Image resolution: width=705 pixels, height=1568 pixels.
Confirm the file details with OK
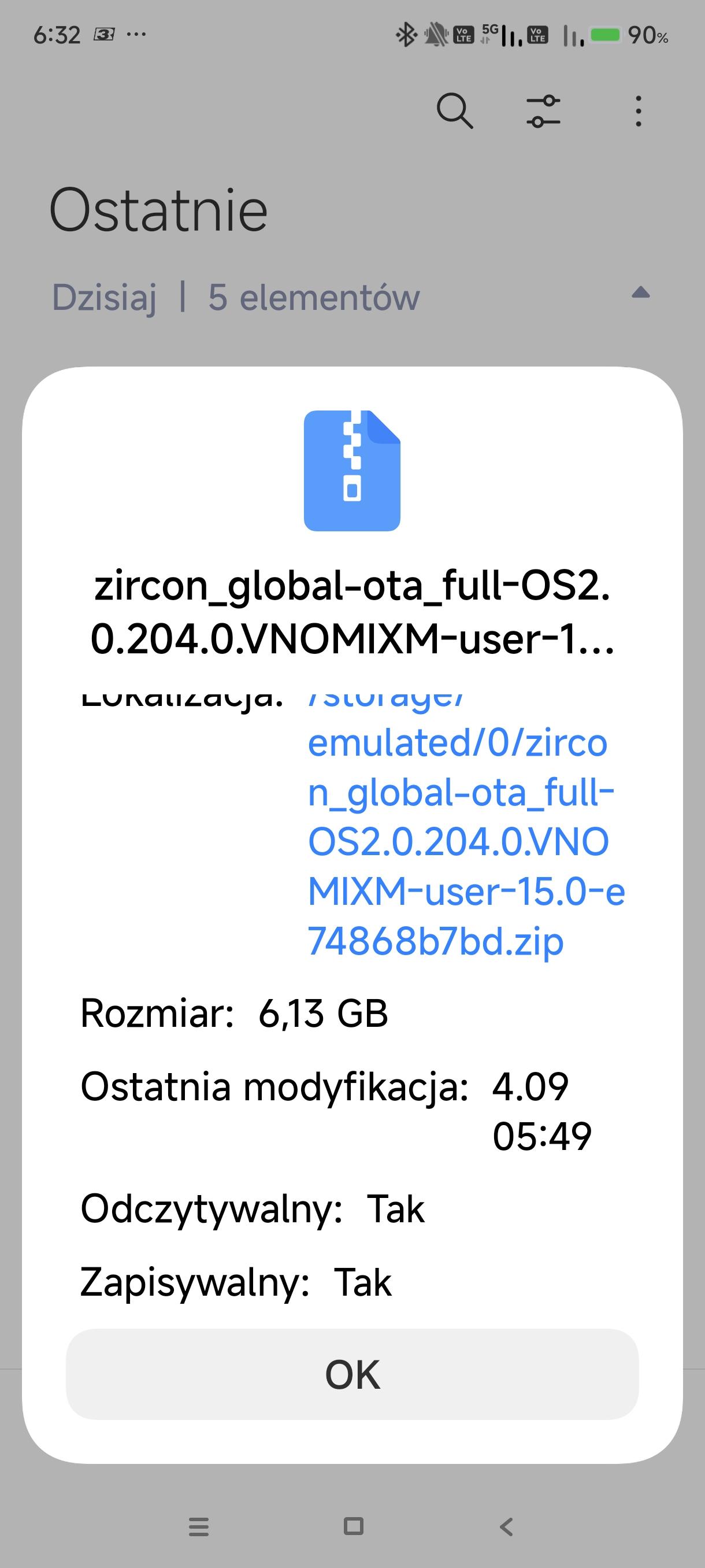point(352,1374)
